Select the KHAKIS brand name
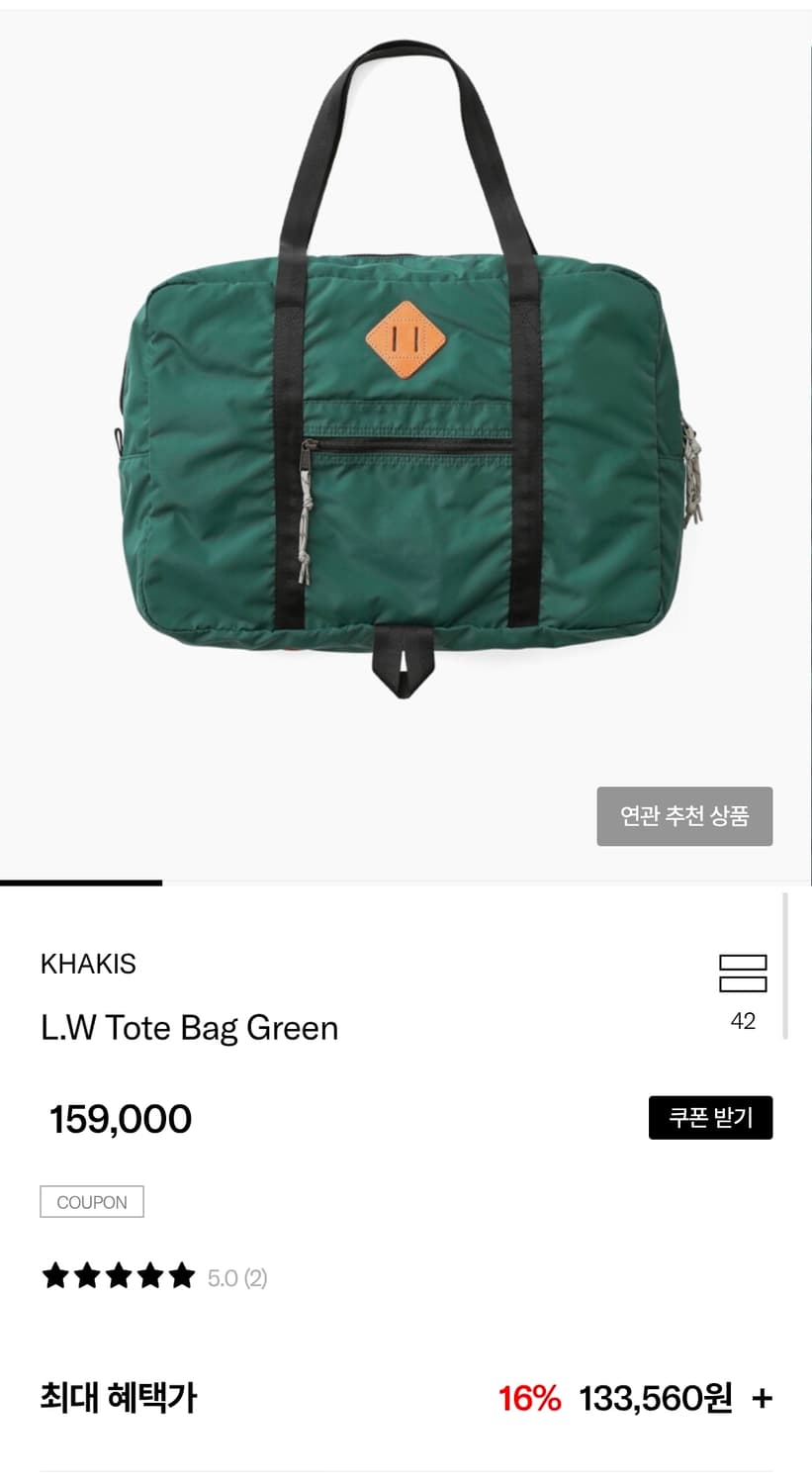The height and width of the screenshot is (1484, 812). 89,964
